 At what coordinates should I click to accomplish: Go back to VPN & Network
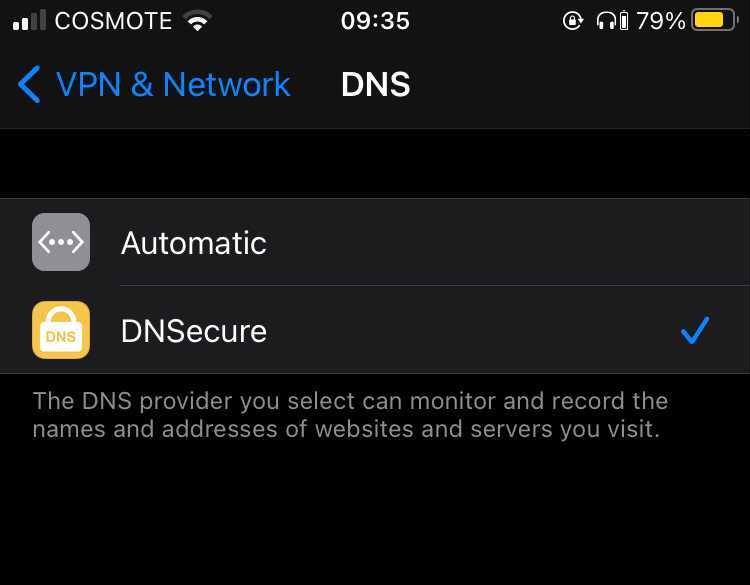pyautogui.click(x=155, y=85)
